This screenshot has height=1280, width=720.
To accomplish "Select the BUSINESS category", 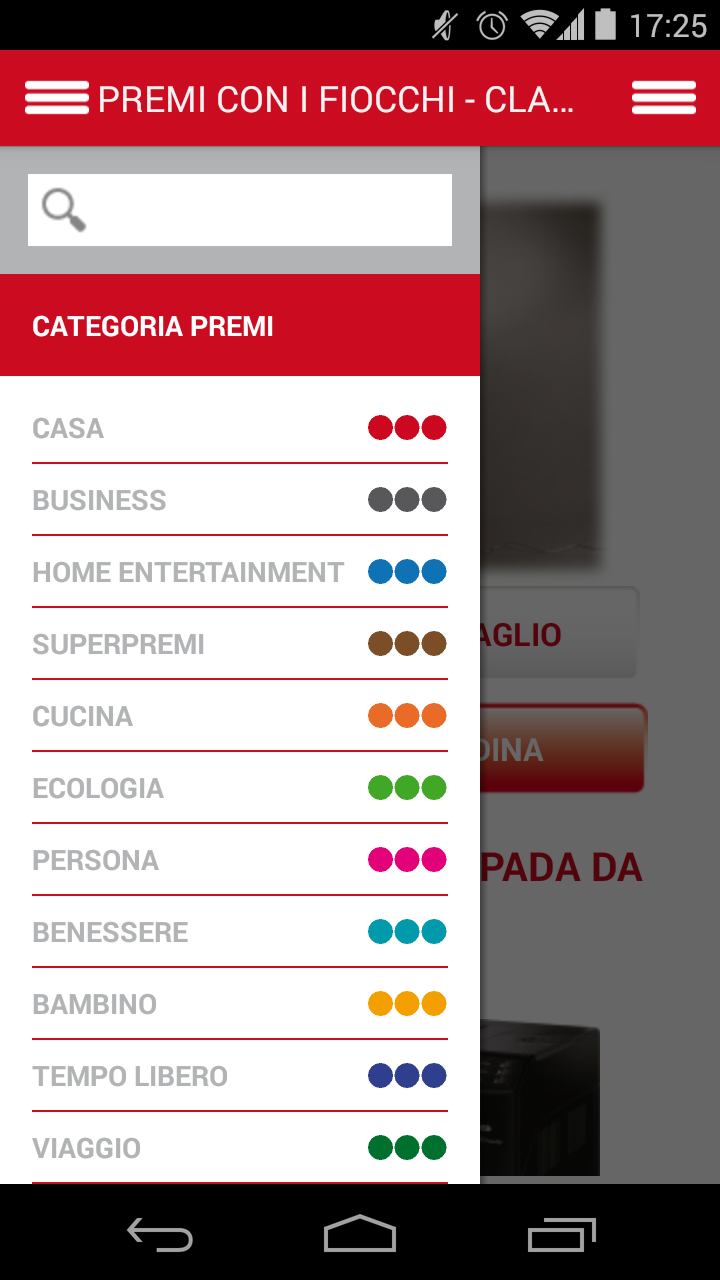I will pyautogui.click(x=239, y=500).
